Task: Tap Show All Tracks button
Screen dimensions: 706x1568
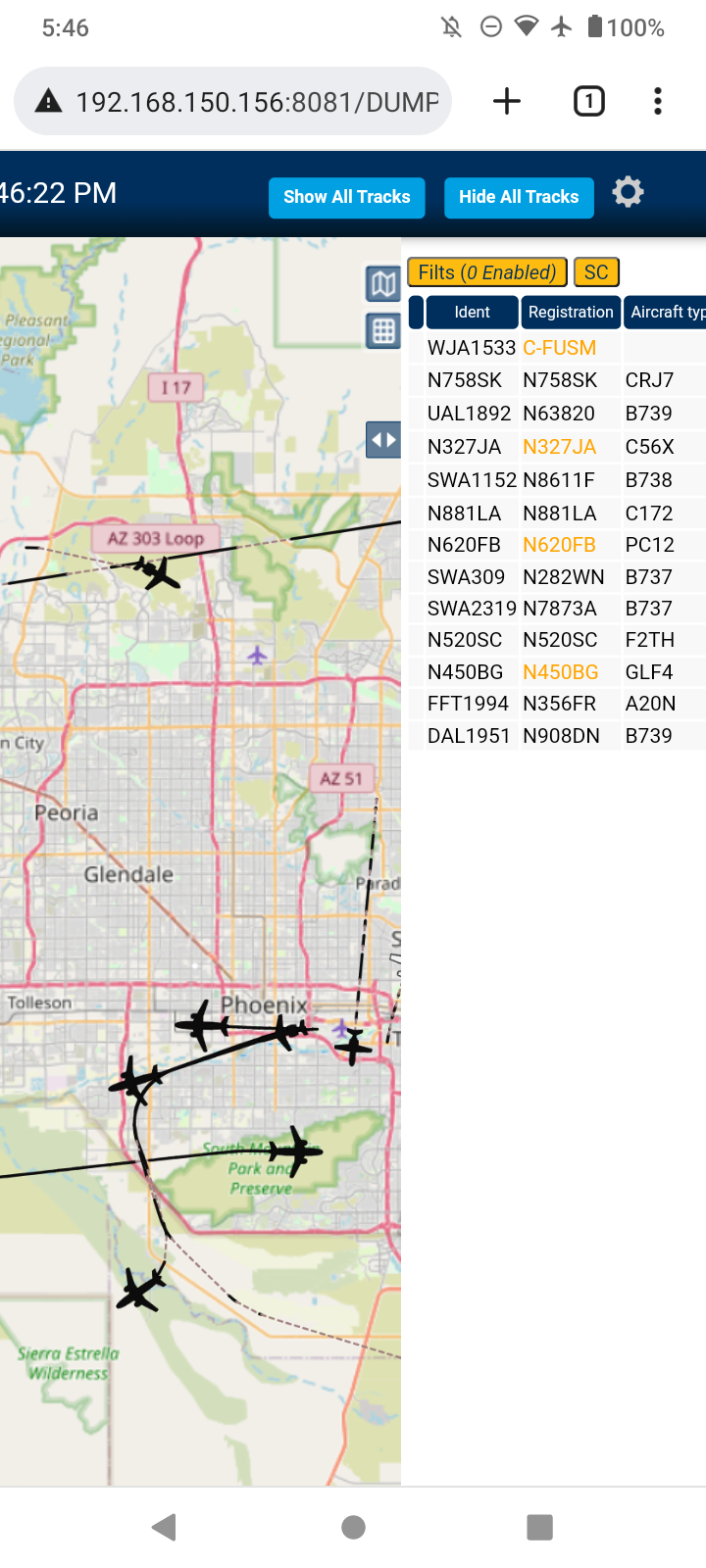Action: 347,197
